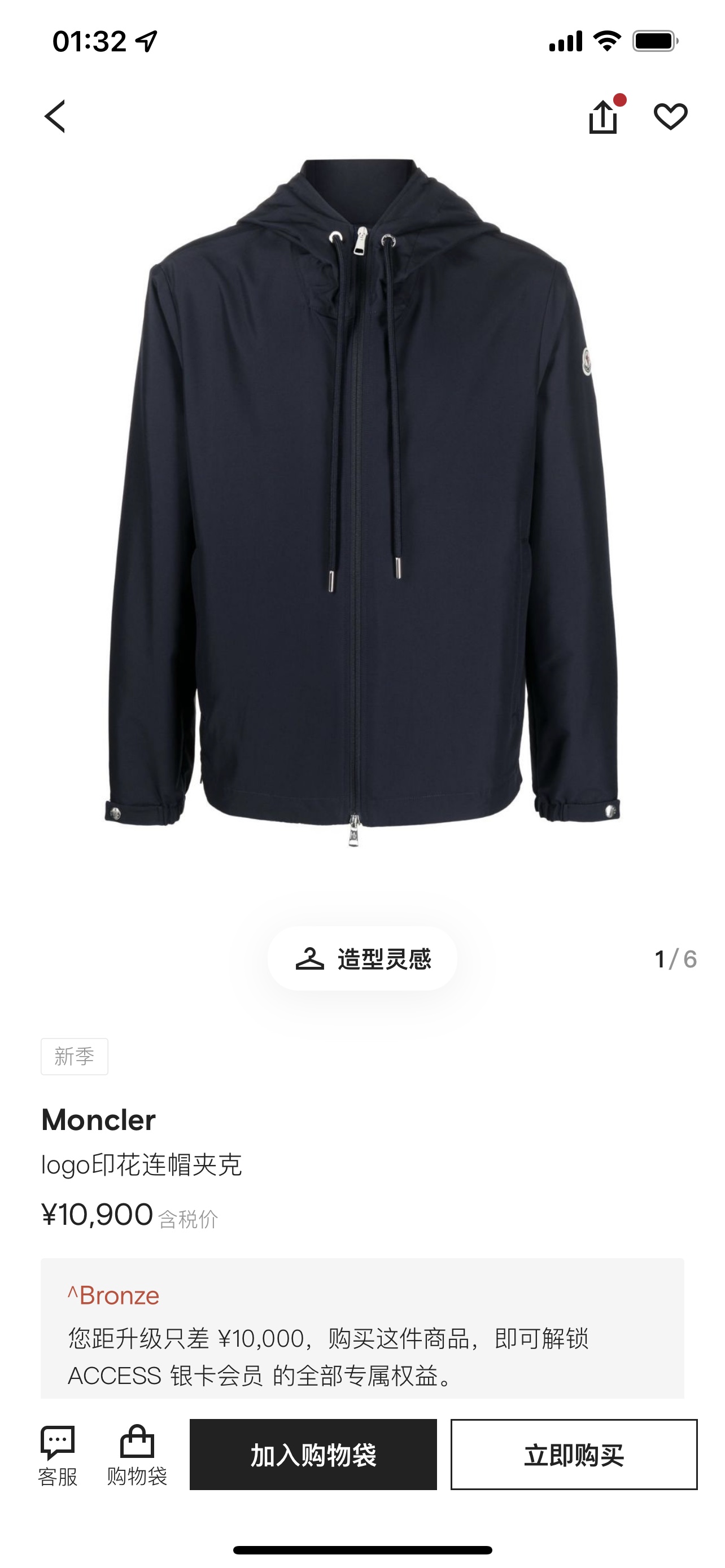Share this Moncler jacket
725x1568 pixels.
(603, 116)
